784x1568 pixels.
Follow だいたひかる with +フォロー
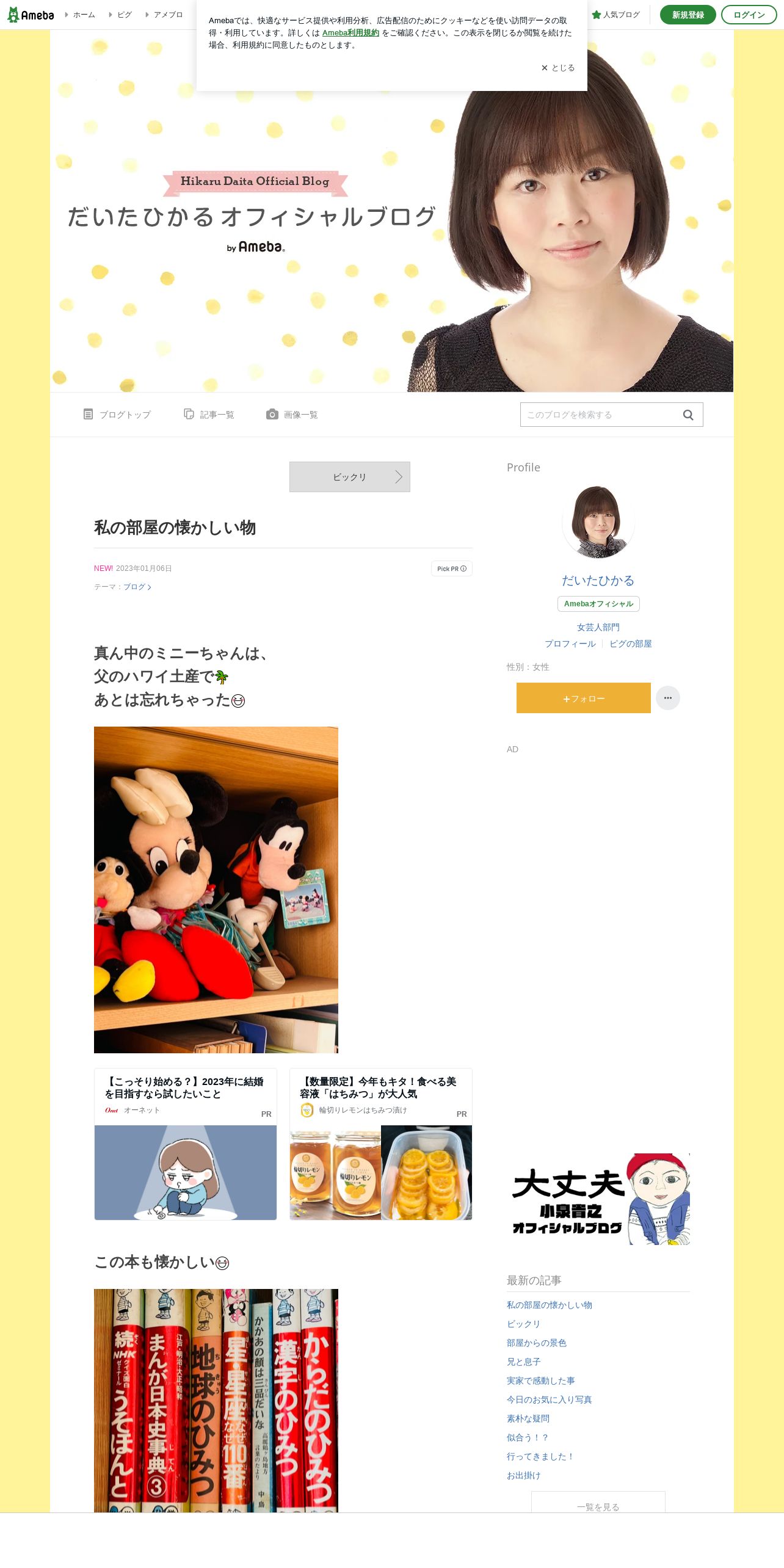point(584,698)
